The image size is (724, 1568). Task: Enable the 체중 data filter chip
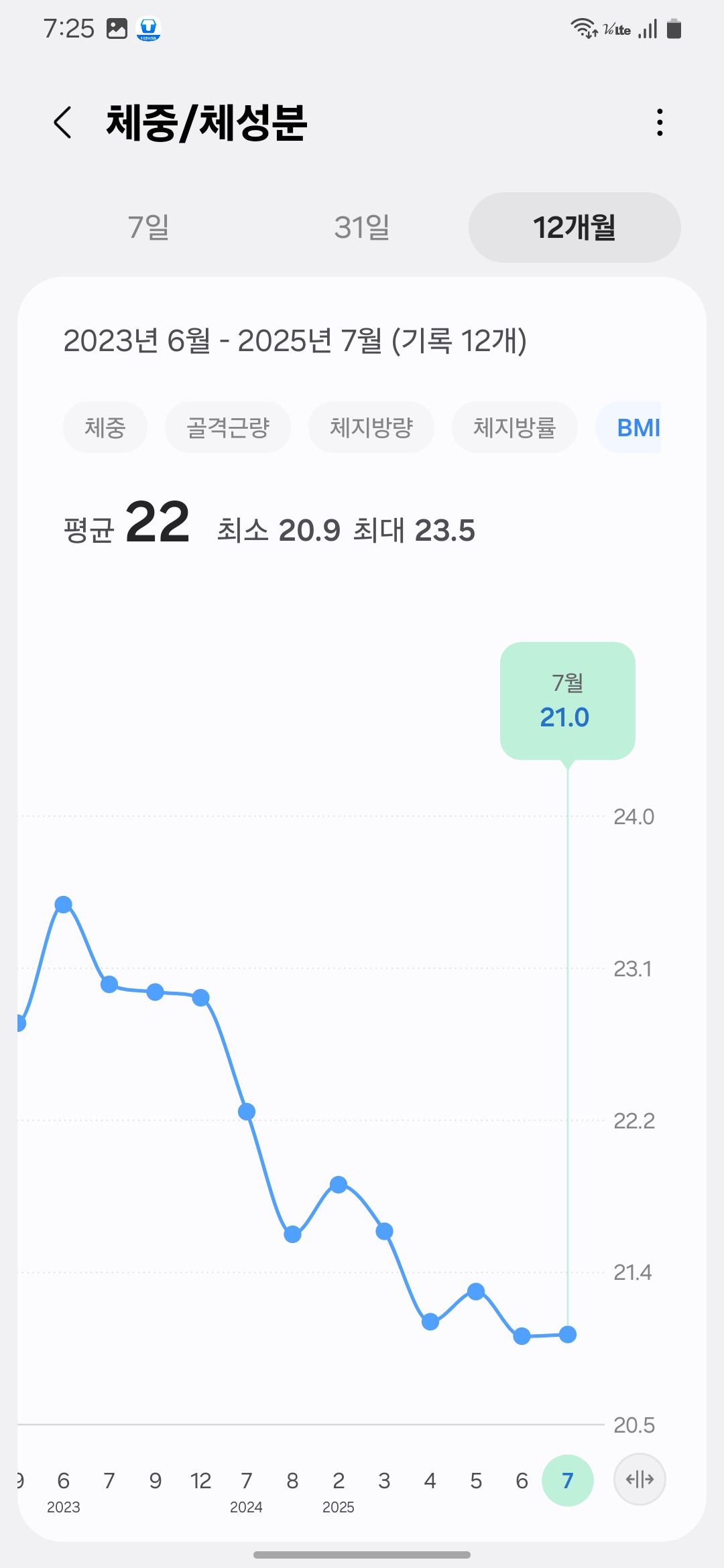105,427
